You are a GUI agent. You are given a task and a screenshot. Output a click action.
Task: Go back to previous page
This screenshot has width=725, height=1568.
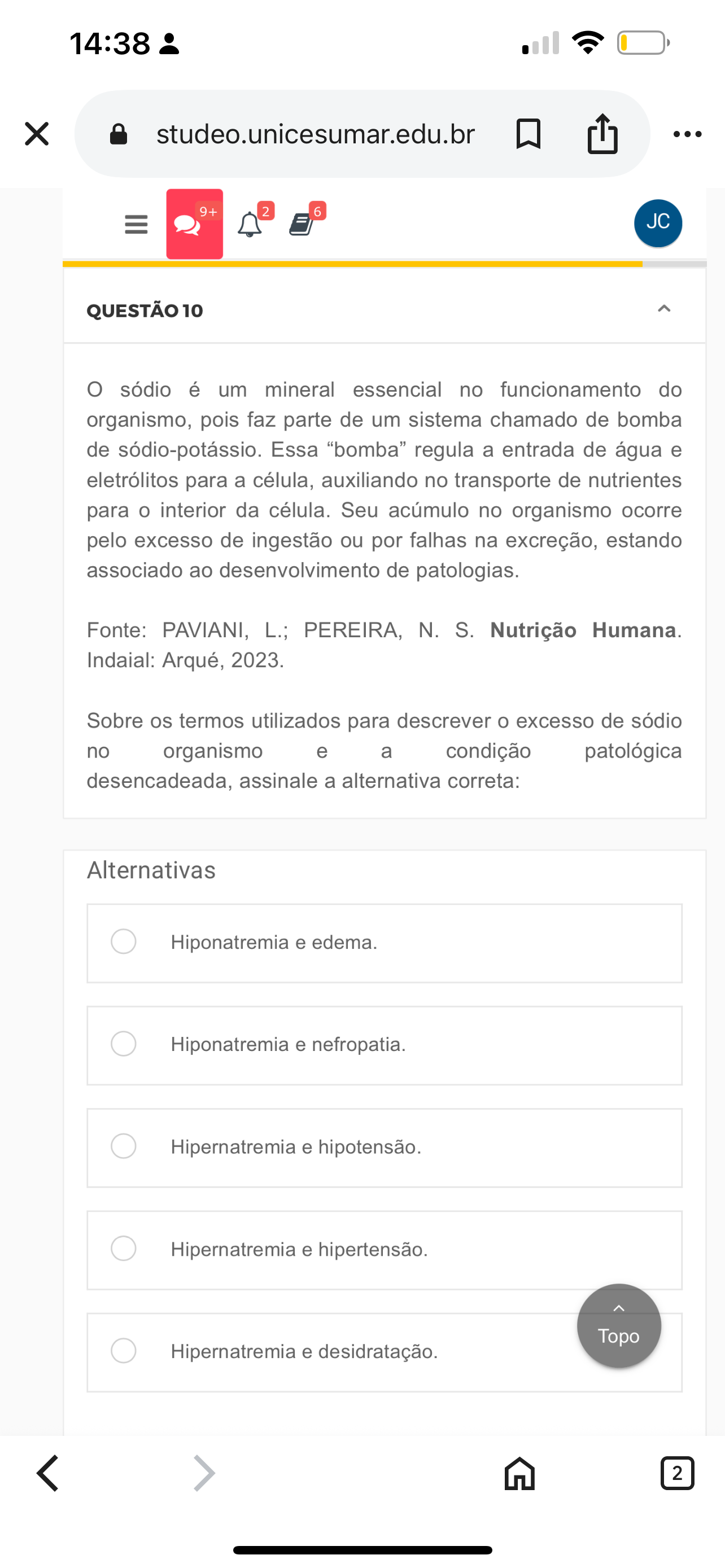pos(47,1474)
